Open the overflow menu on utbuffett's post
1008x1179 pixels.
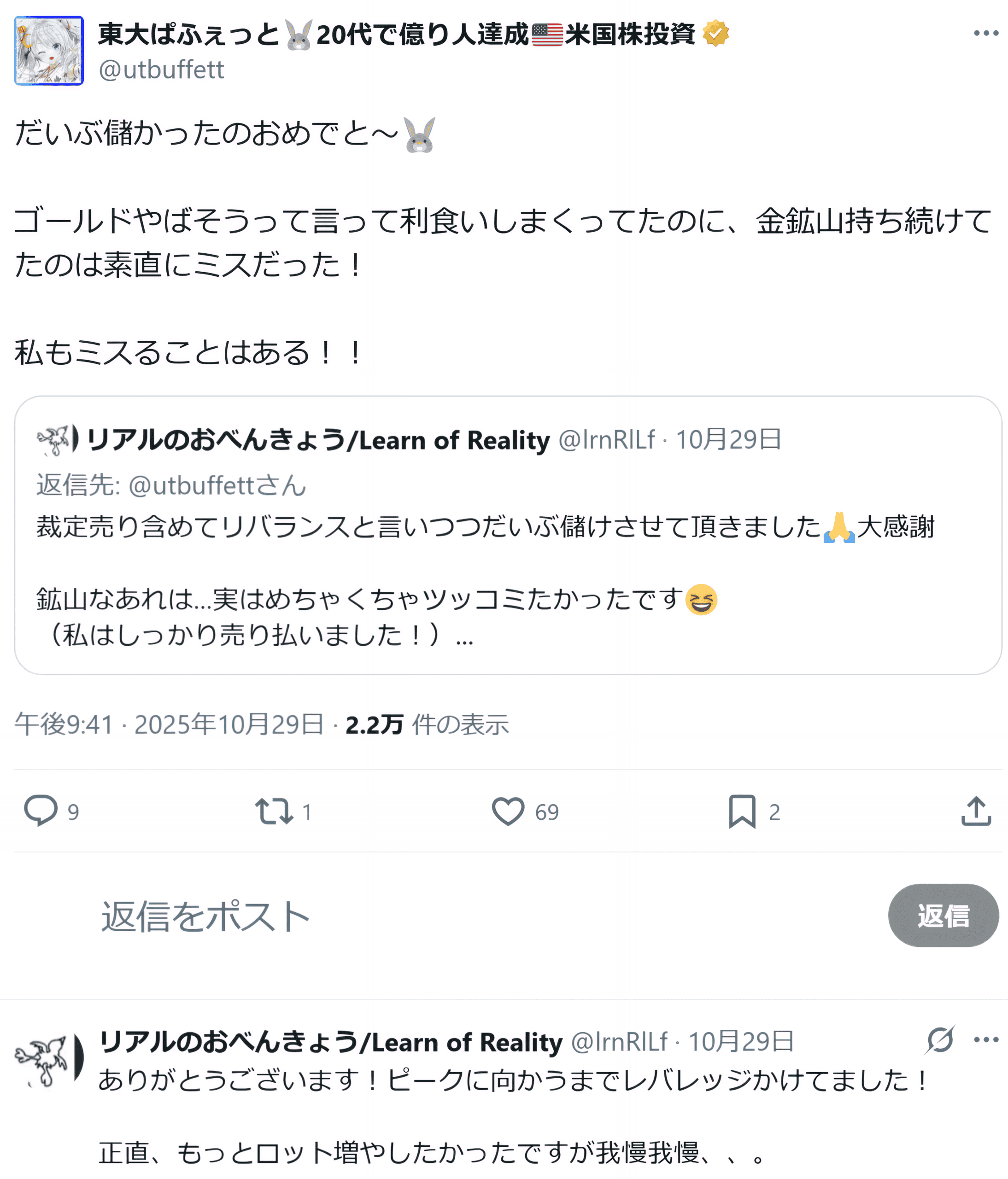tap(986, 33)
